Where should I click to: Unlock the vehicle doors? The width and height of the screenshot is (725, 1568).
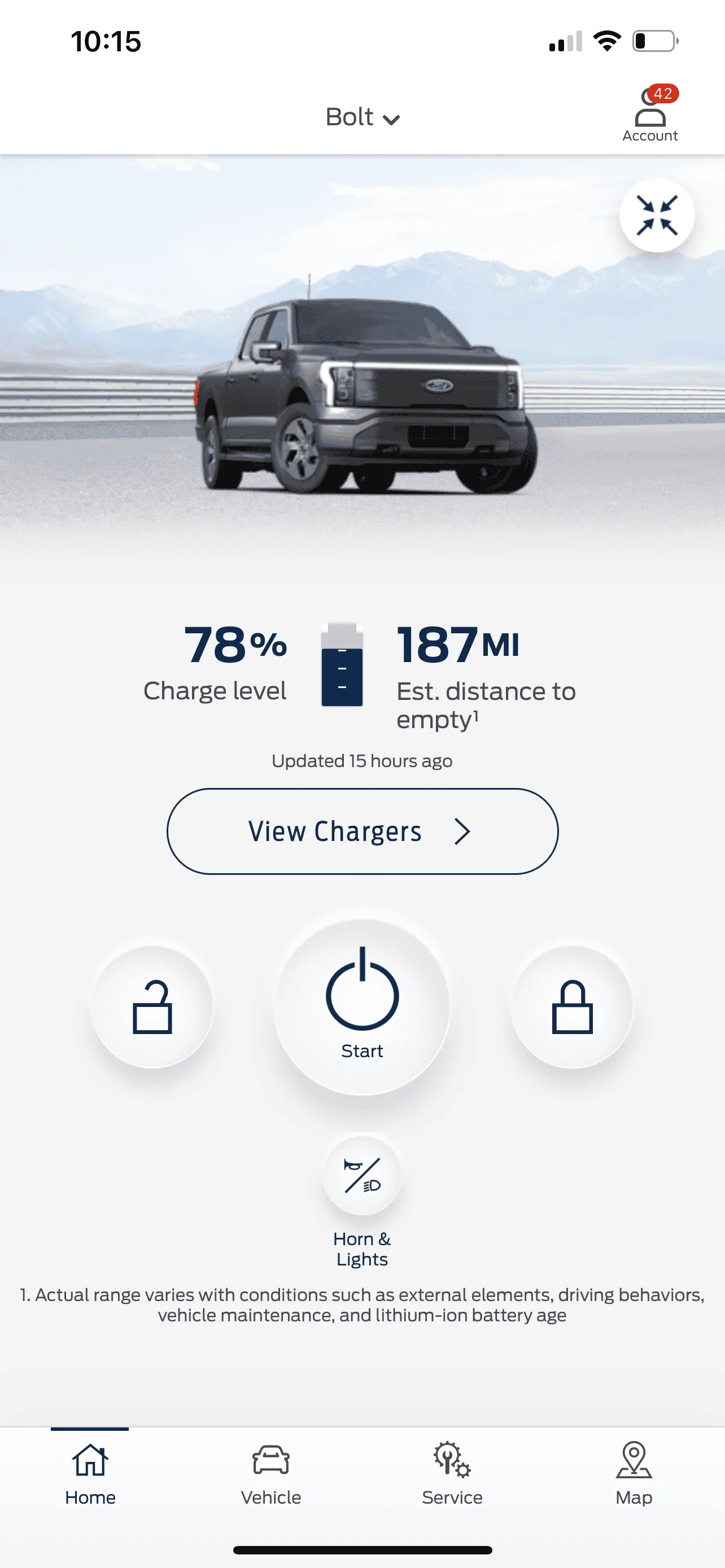[152, 1007]
